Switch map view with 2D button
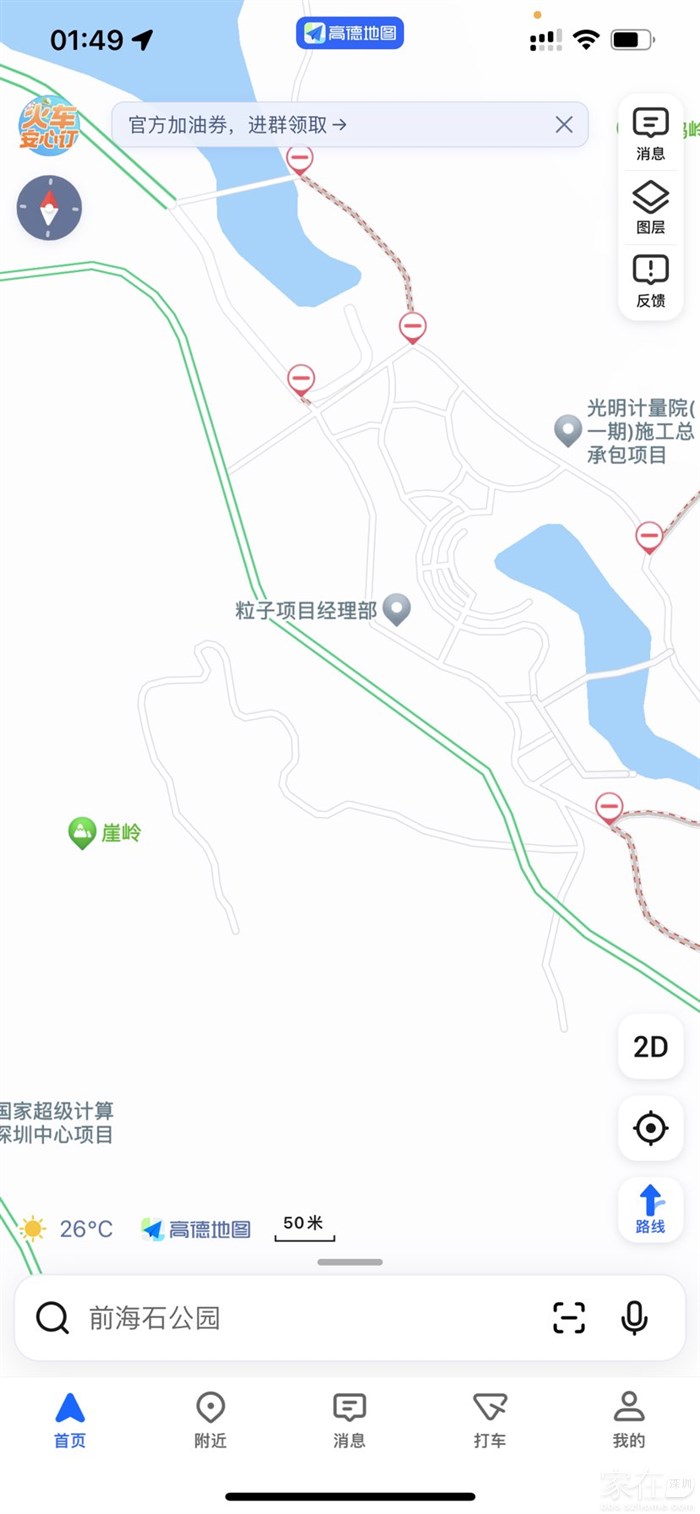Viewport: 700px width, 1514px height. (650, 1047)
